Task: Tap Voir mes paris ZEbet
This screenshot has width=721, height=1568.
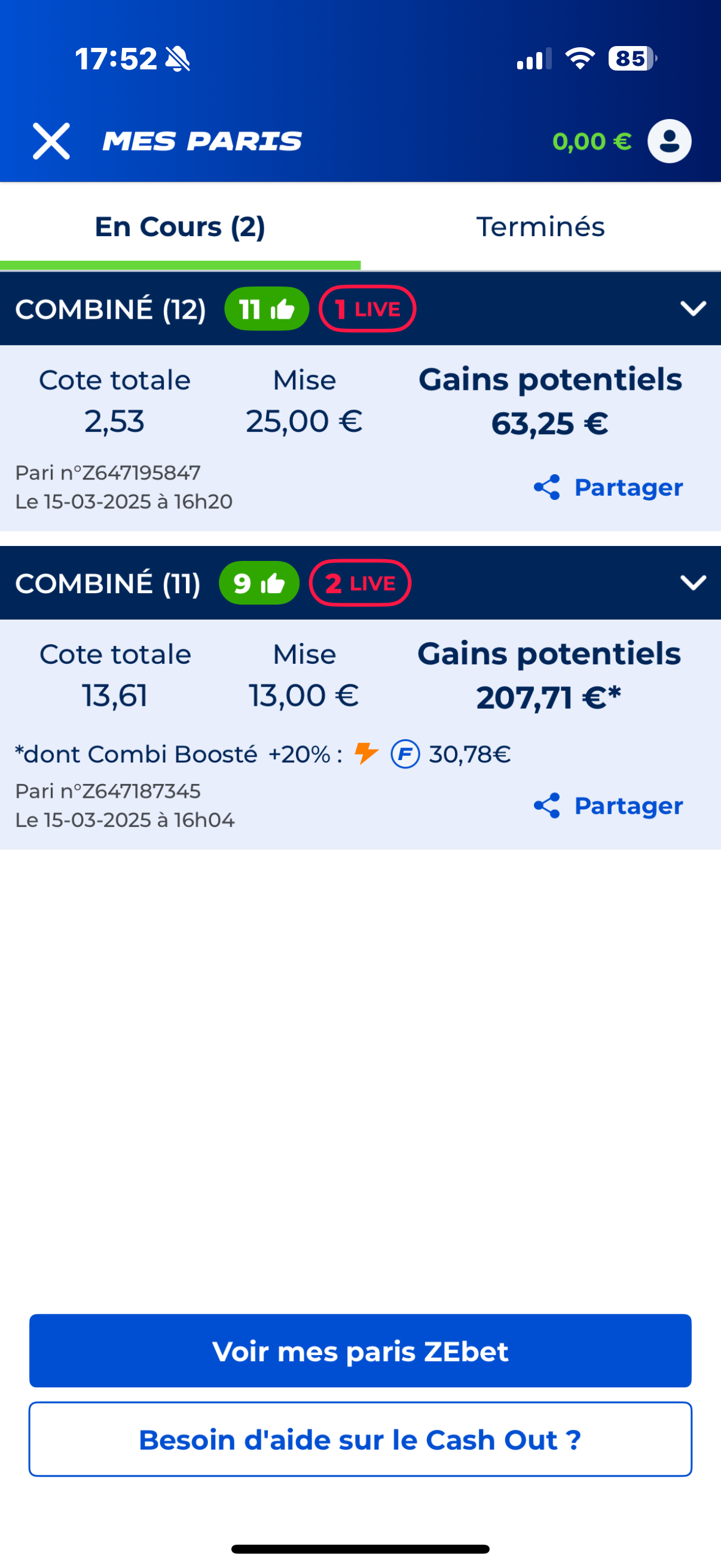Action: (x=360, y=1351)
